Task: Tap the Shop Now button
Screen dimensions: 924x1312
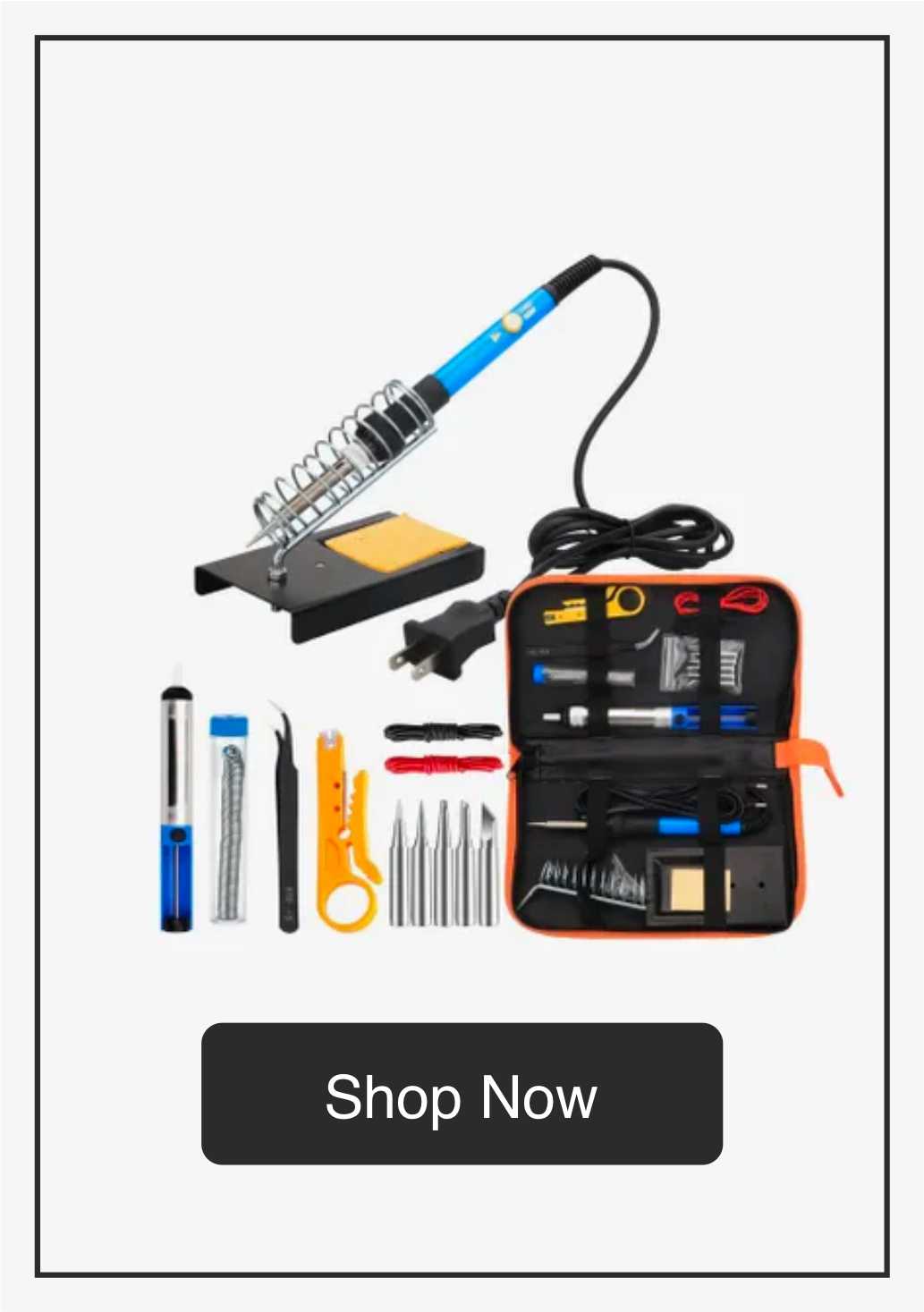Action: coord(462,1094)
